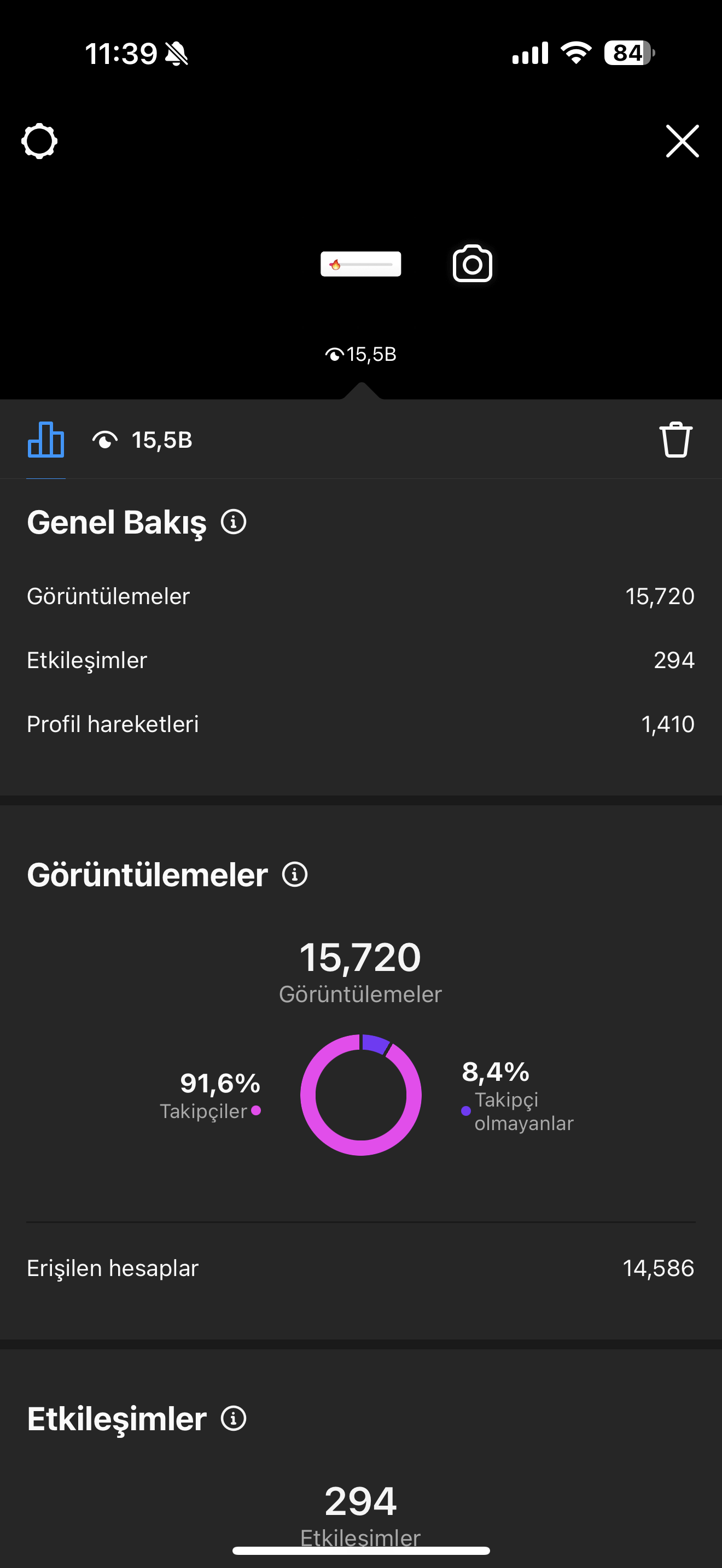Select the story thumbnail preview
The width and height of the screenshot is (722, 1568).
360,264
